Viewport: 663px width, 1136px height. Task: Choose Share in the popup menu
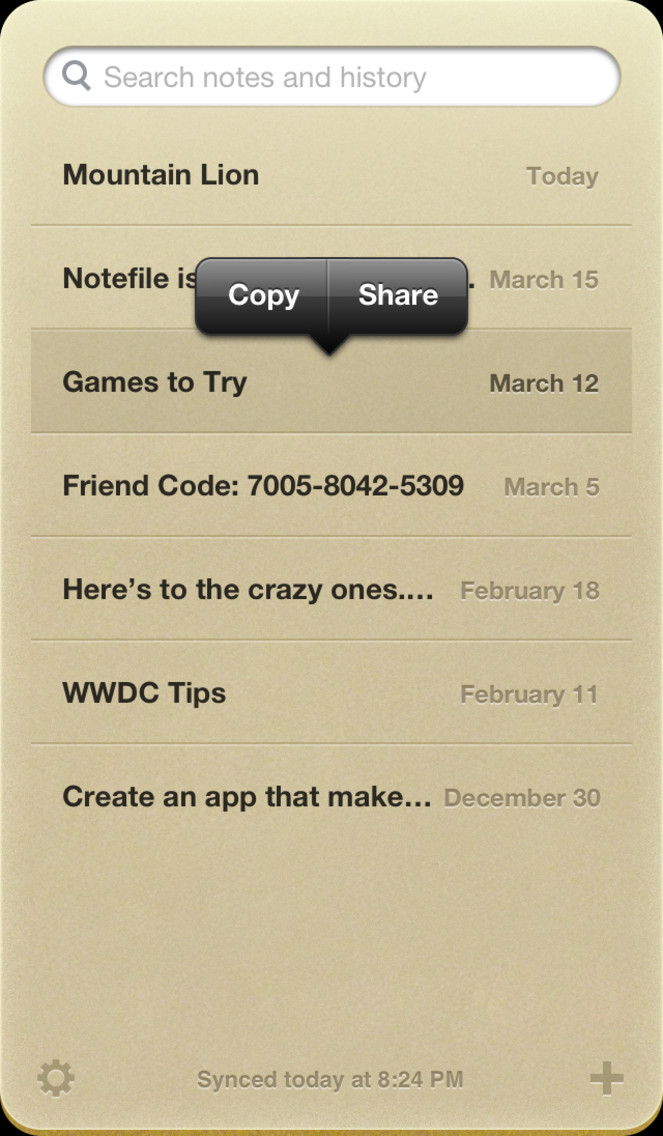pyautogui.click(x=398, y=295)
